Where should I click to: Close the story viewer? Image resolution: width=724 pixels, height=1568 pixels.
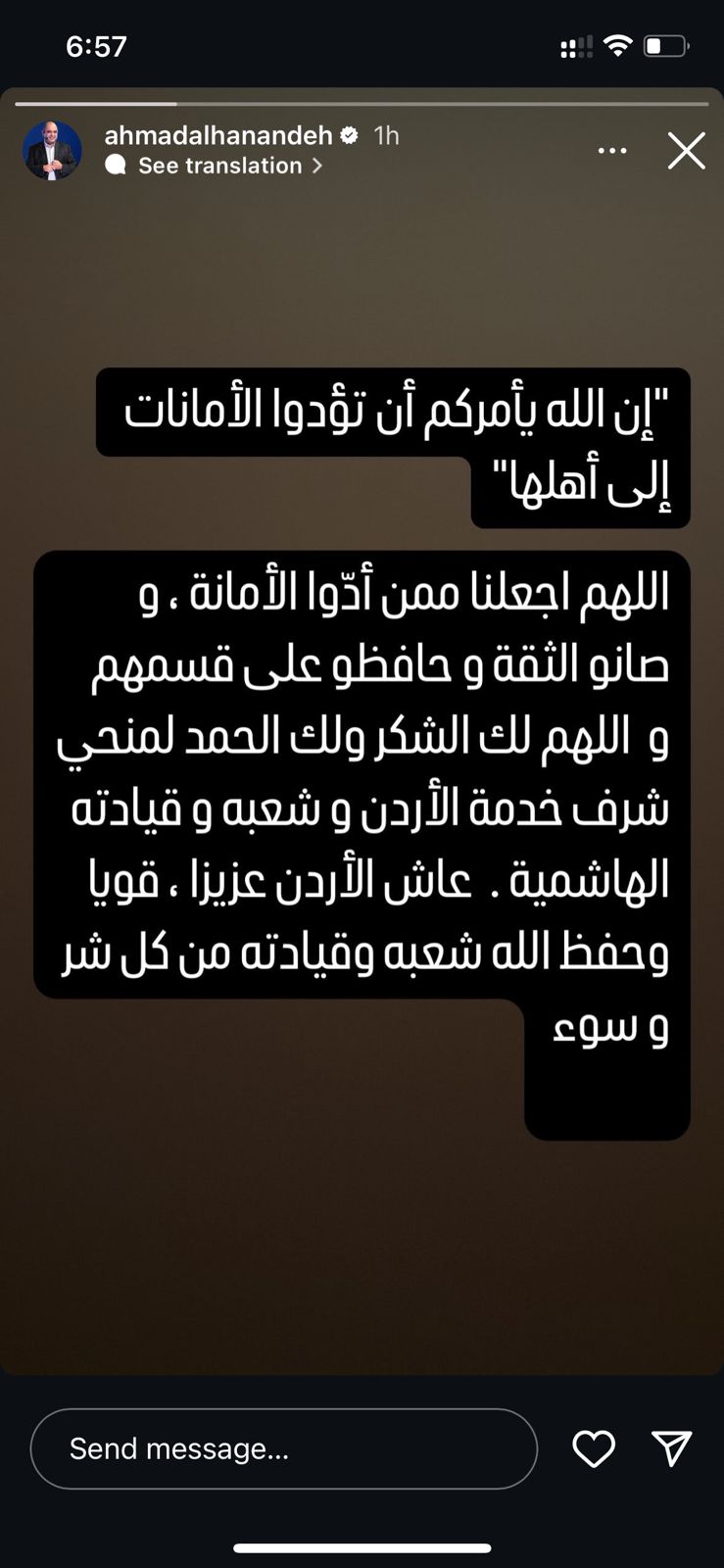(686, 151)
